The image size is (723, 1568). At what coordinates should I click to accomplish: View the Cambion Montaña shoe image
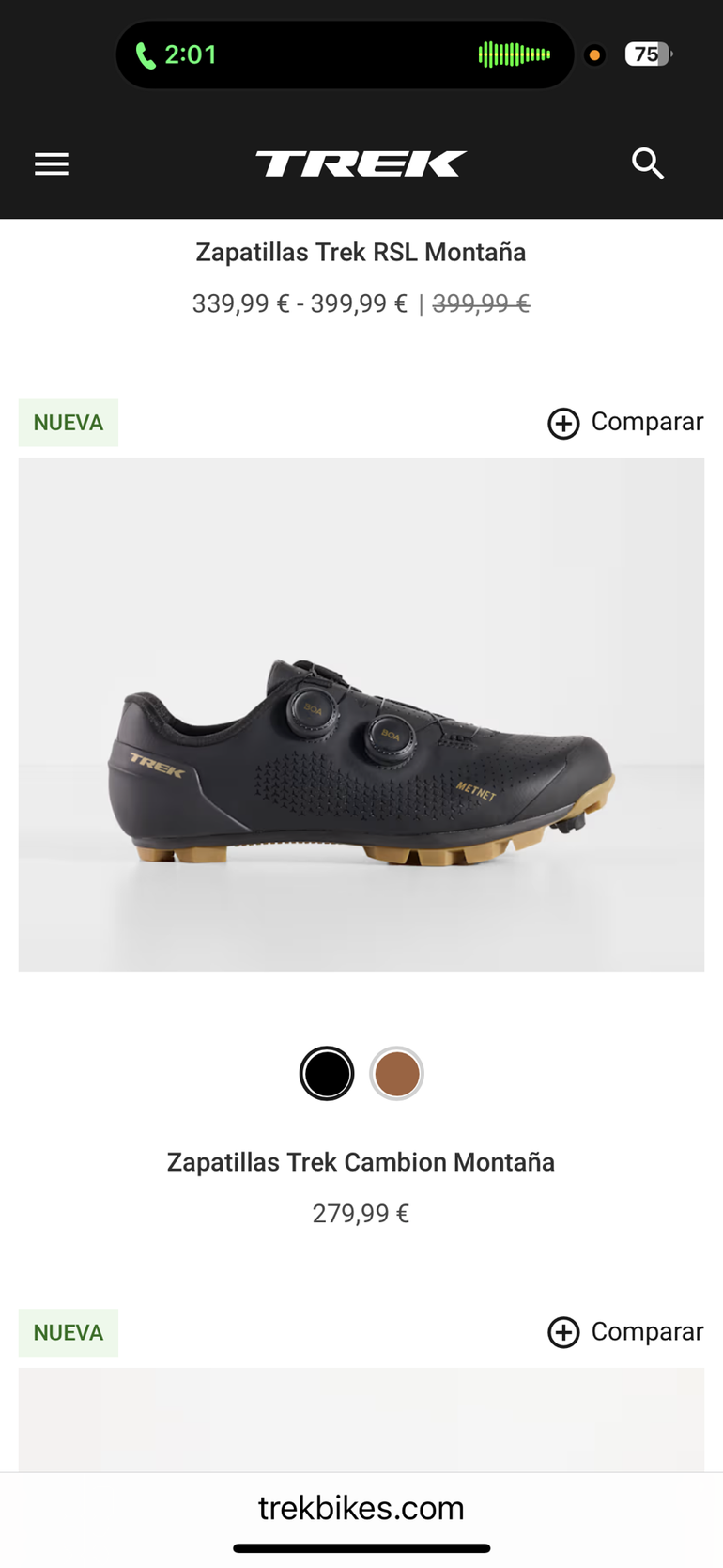361,714
